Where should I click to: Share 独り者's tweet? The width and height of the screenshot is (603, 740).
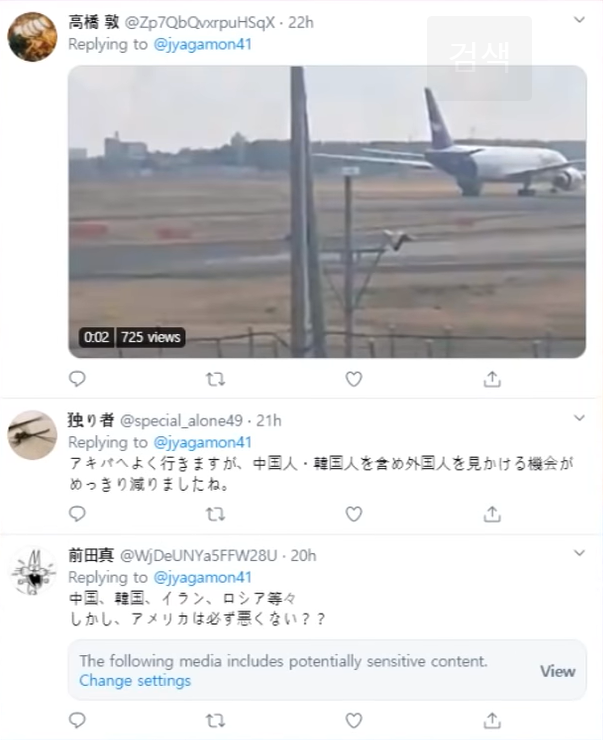click(491, 513)
